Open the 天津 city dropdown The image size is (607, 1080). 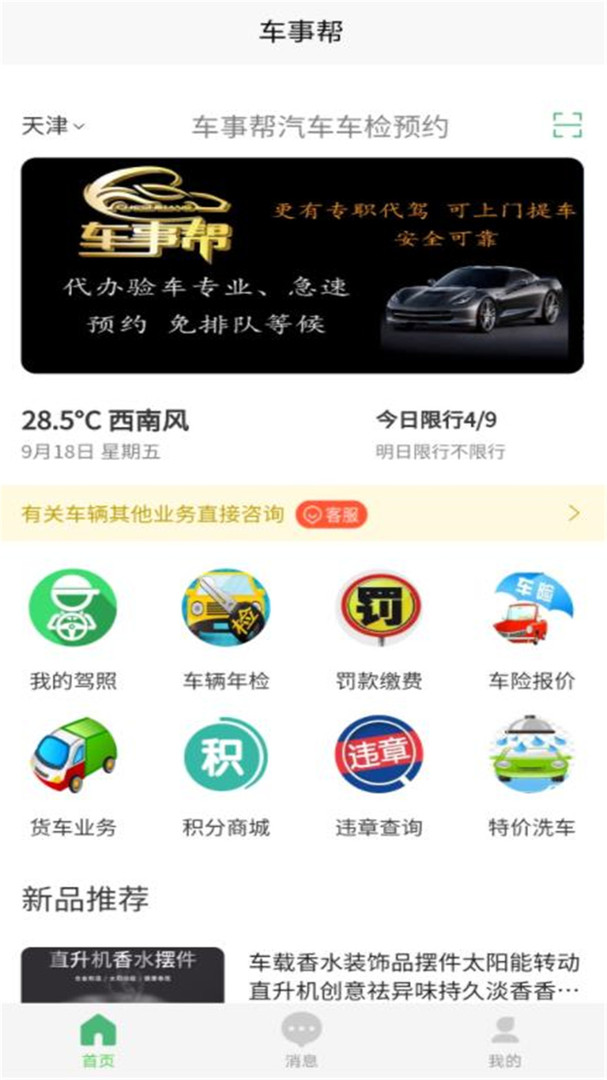coord(53,127)
